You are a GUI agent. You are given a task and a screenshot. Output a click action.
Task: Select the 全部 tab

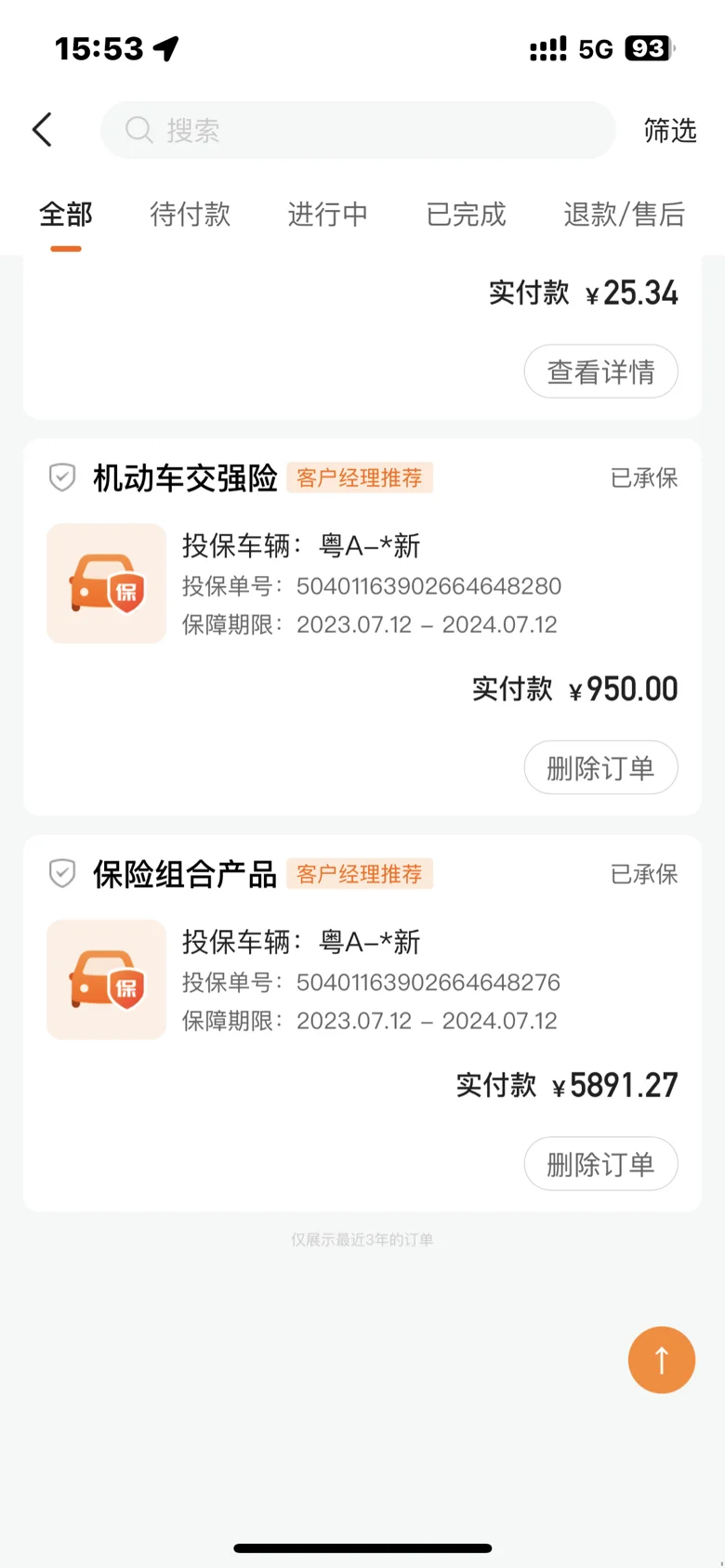tap(66, 215)
